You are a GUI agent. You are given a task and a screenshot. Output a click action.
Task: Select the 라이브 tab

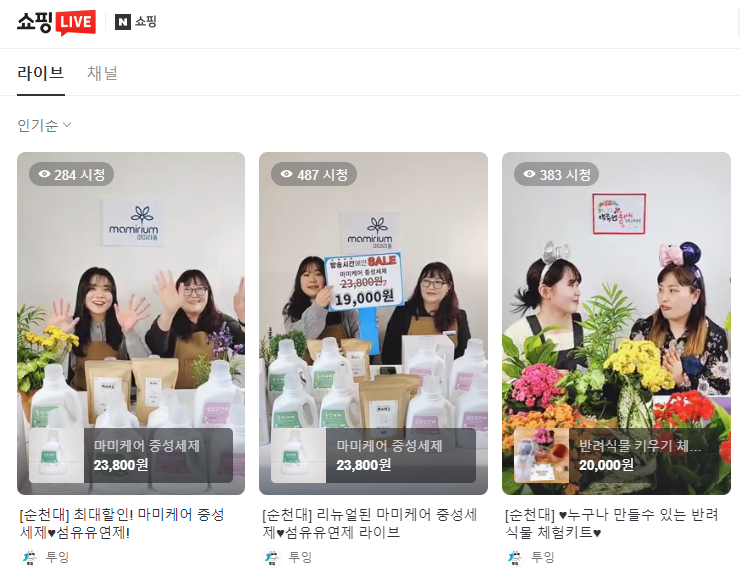[x=41, y=73]
